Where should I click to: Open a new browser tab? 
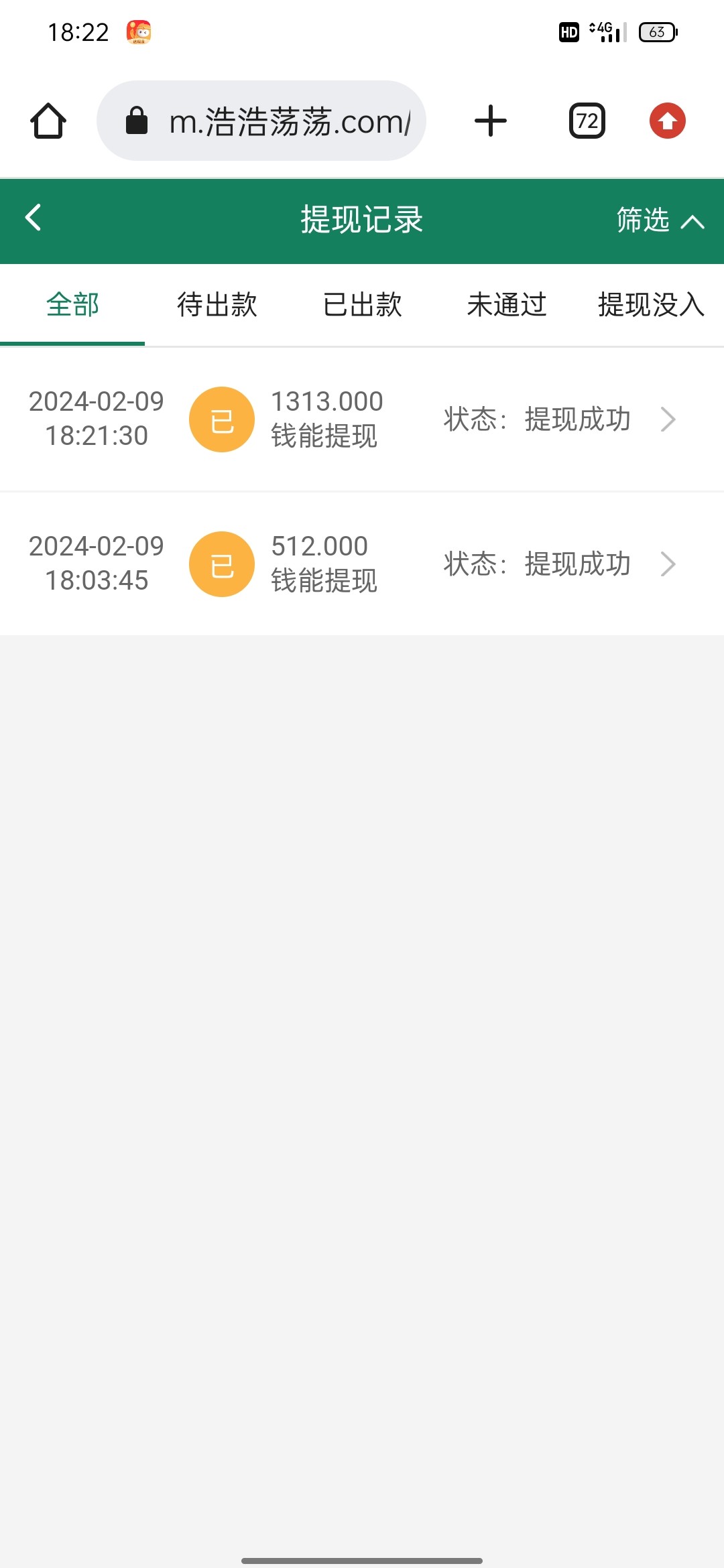491,121
